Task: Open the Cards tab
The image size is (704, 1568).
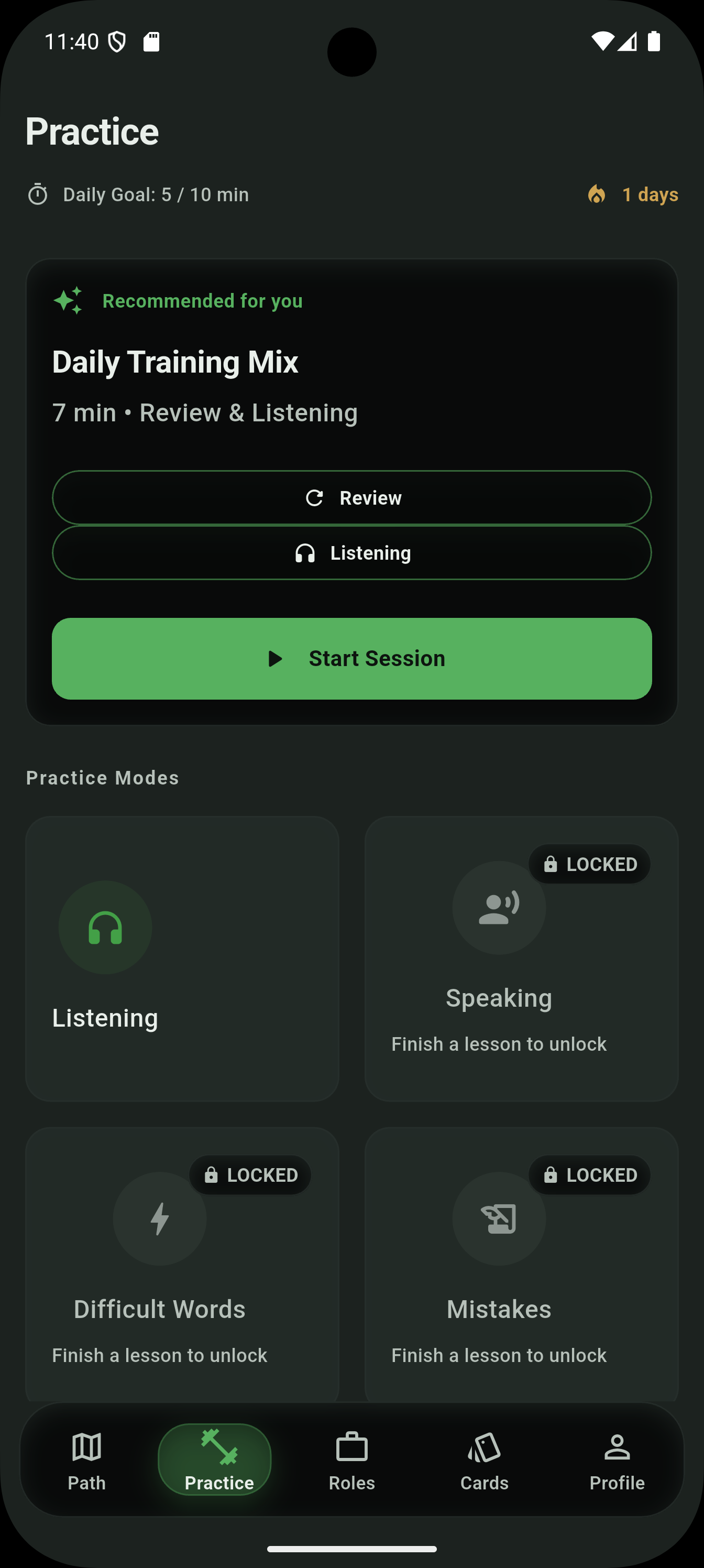Action: 485,1460
